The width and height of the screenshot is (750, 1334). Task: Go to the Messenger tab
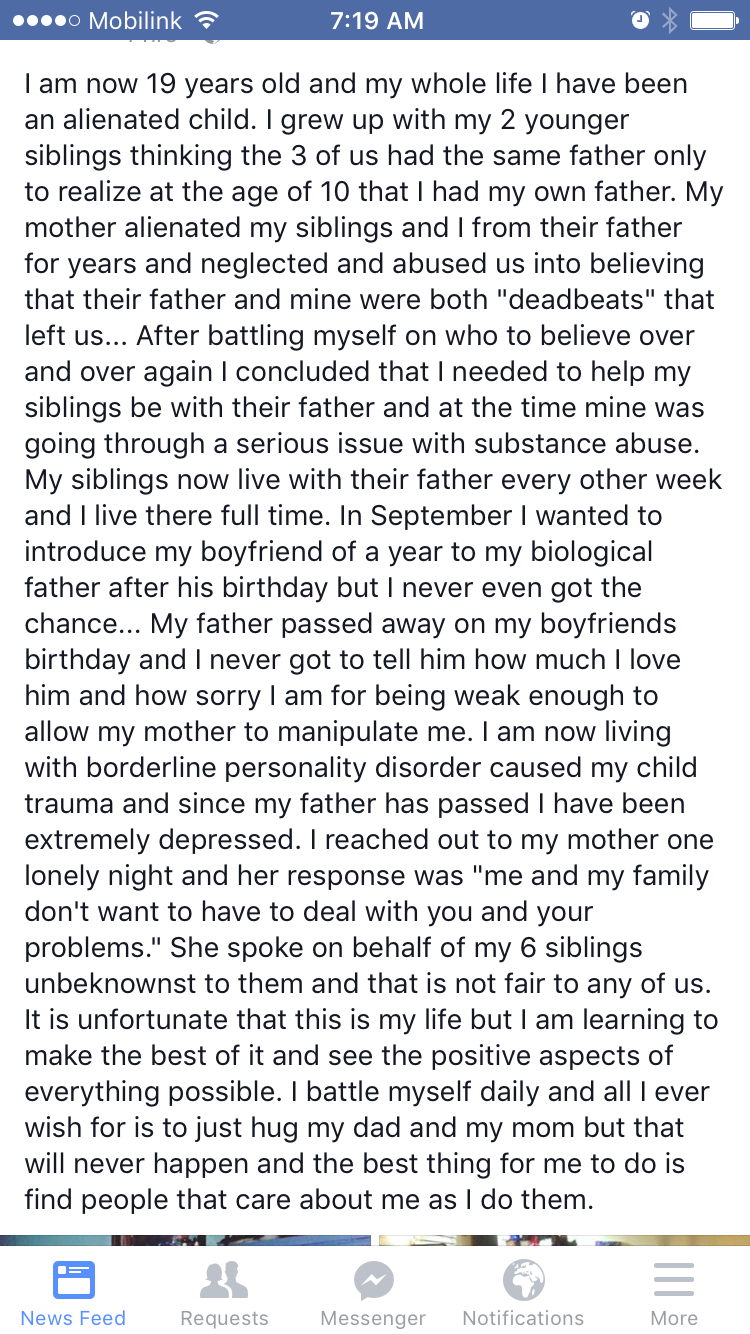(x=373, y=1292)
